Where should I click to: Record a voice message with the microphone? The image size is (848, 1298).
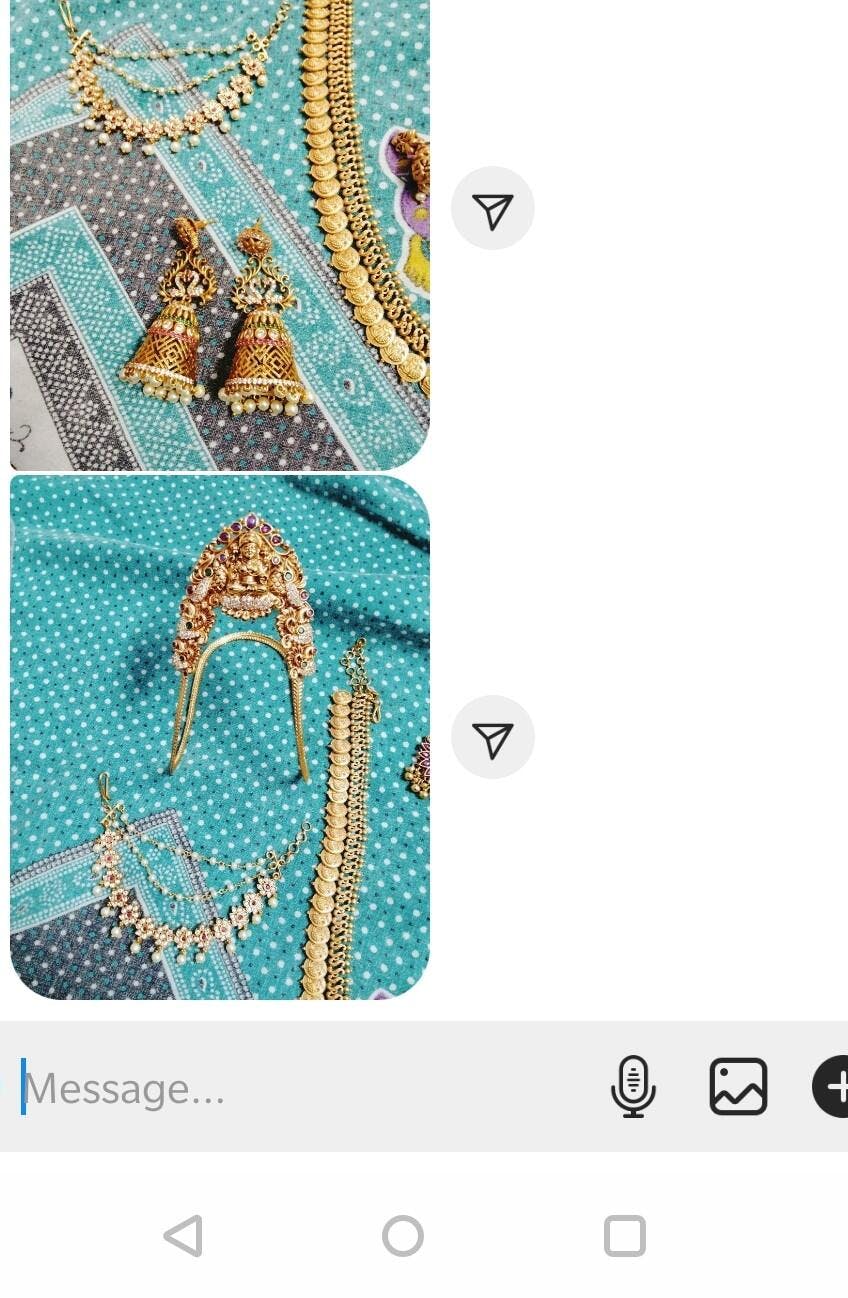(633, 1086)
